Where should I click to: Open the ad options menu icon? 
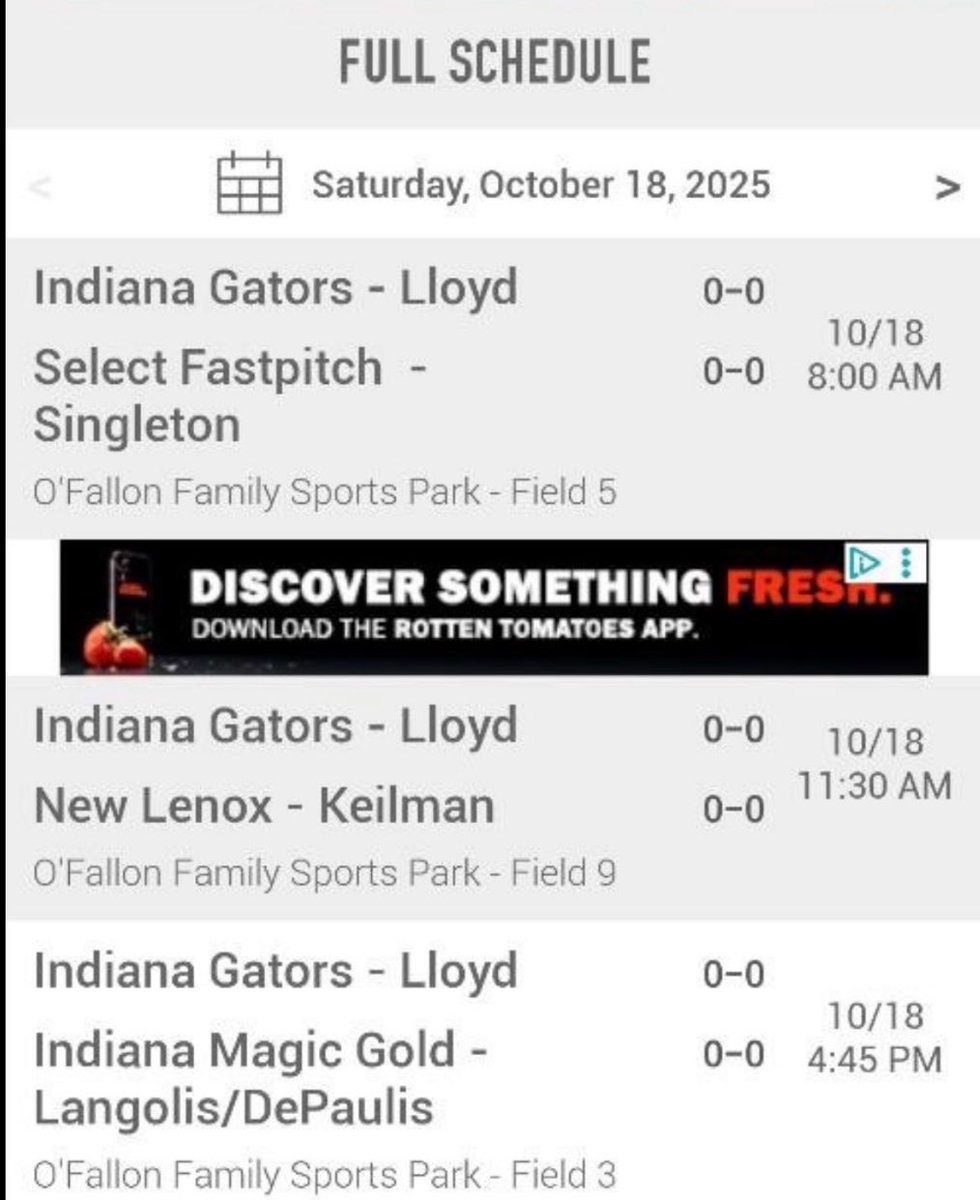907,563
